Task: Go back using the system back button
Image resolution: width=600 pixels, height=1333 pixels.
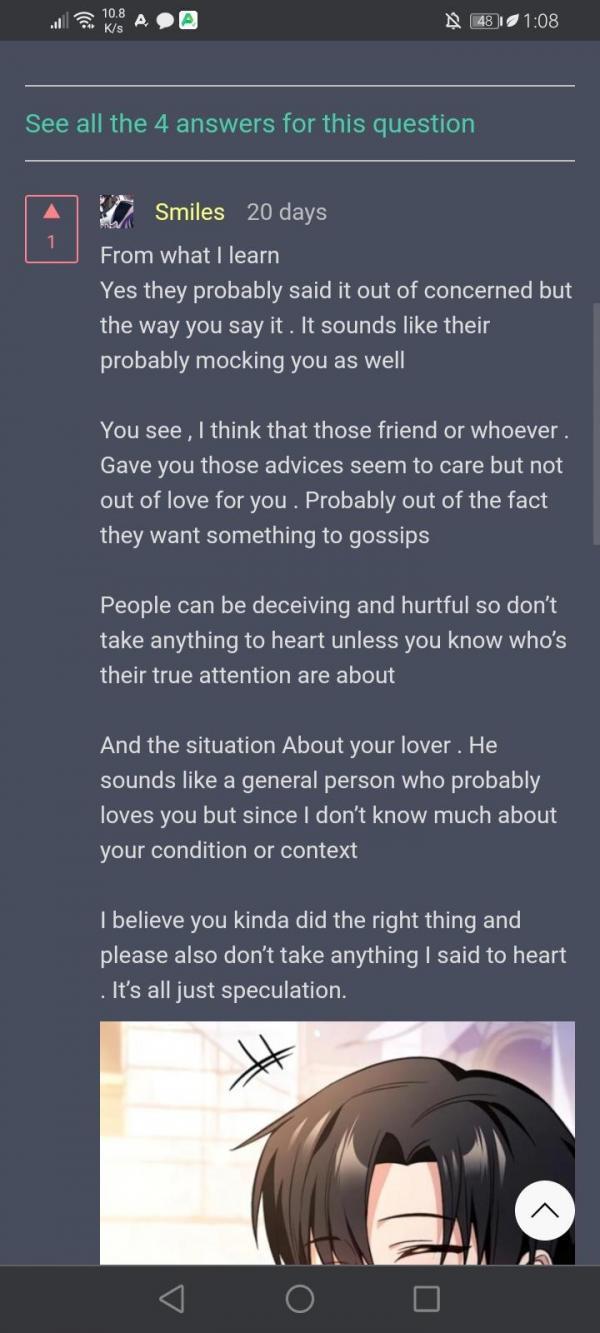Action: tap(172, 1298)
